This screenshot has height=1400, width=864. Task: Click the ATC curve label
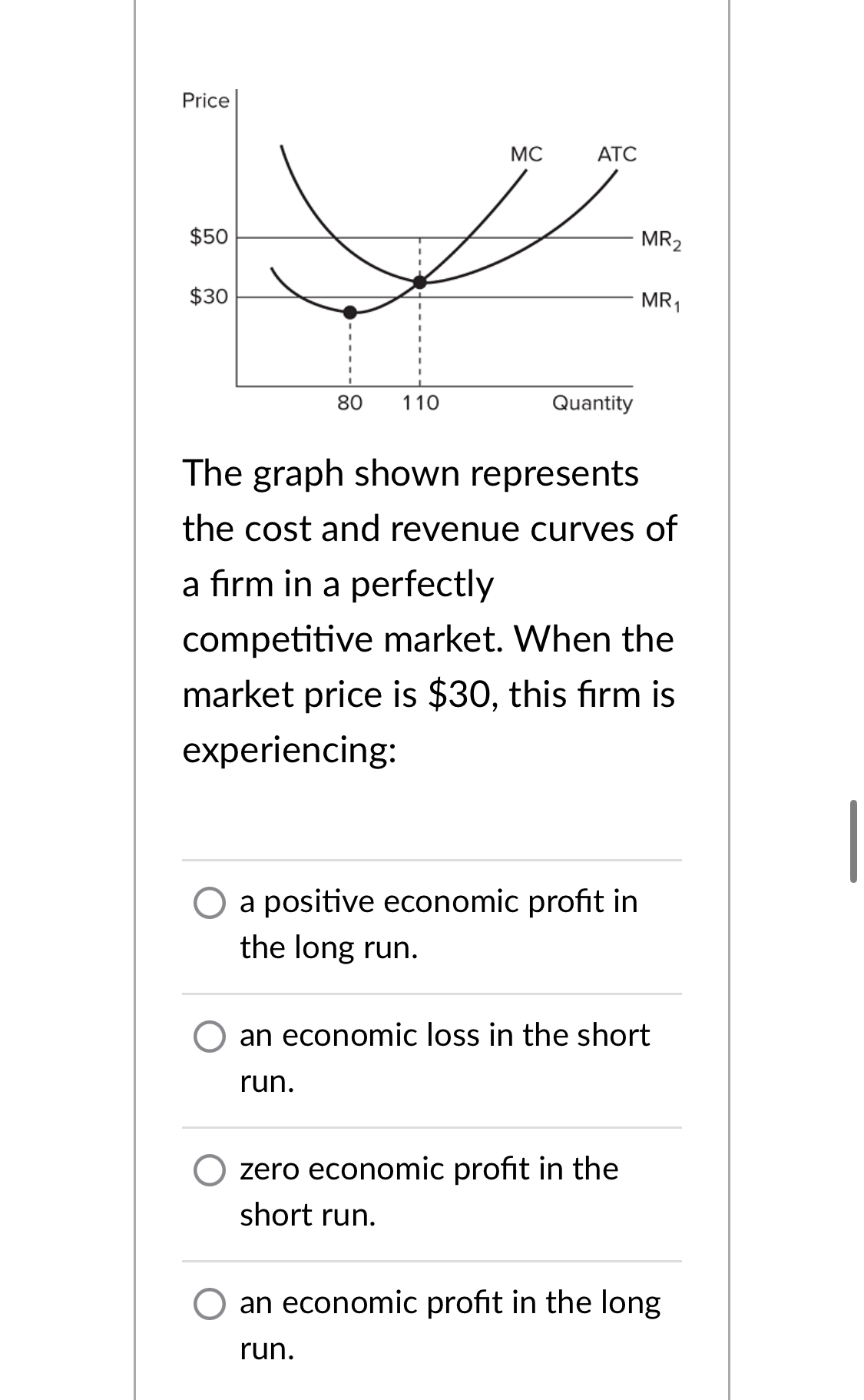point(616,153)
